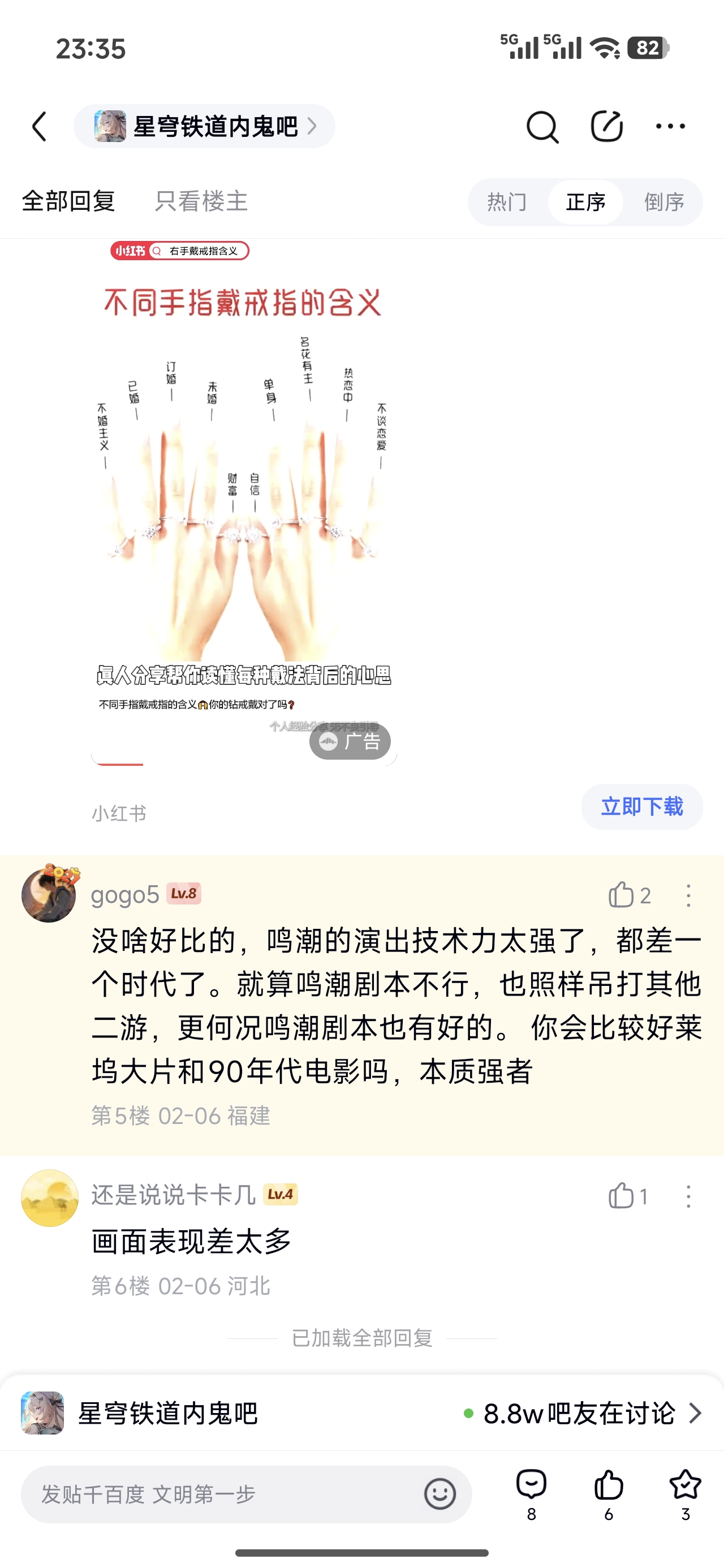724x1568 pixels.
Task: Open 星穹铁道内鬼吧 bar with 8.8w discussing
Action: pos(361,1413)
